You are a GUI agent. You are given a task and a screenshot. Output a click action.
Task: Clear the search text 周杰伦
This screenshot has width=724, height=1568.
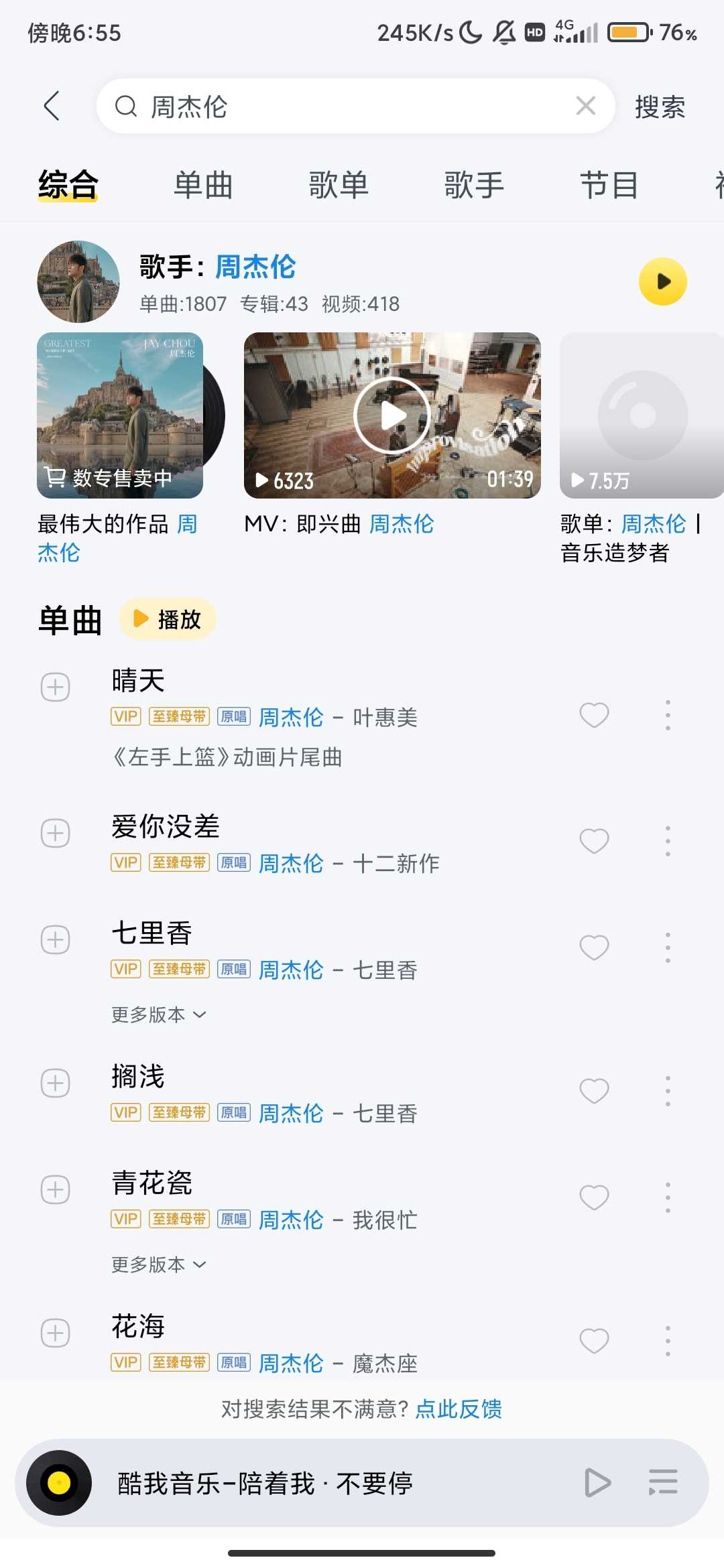585,106
